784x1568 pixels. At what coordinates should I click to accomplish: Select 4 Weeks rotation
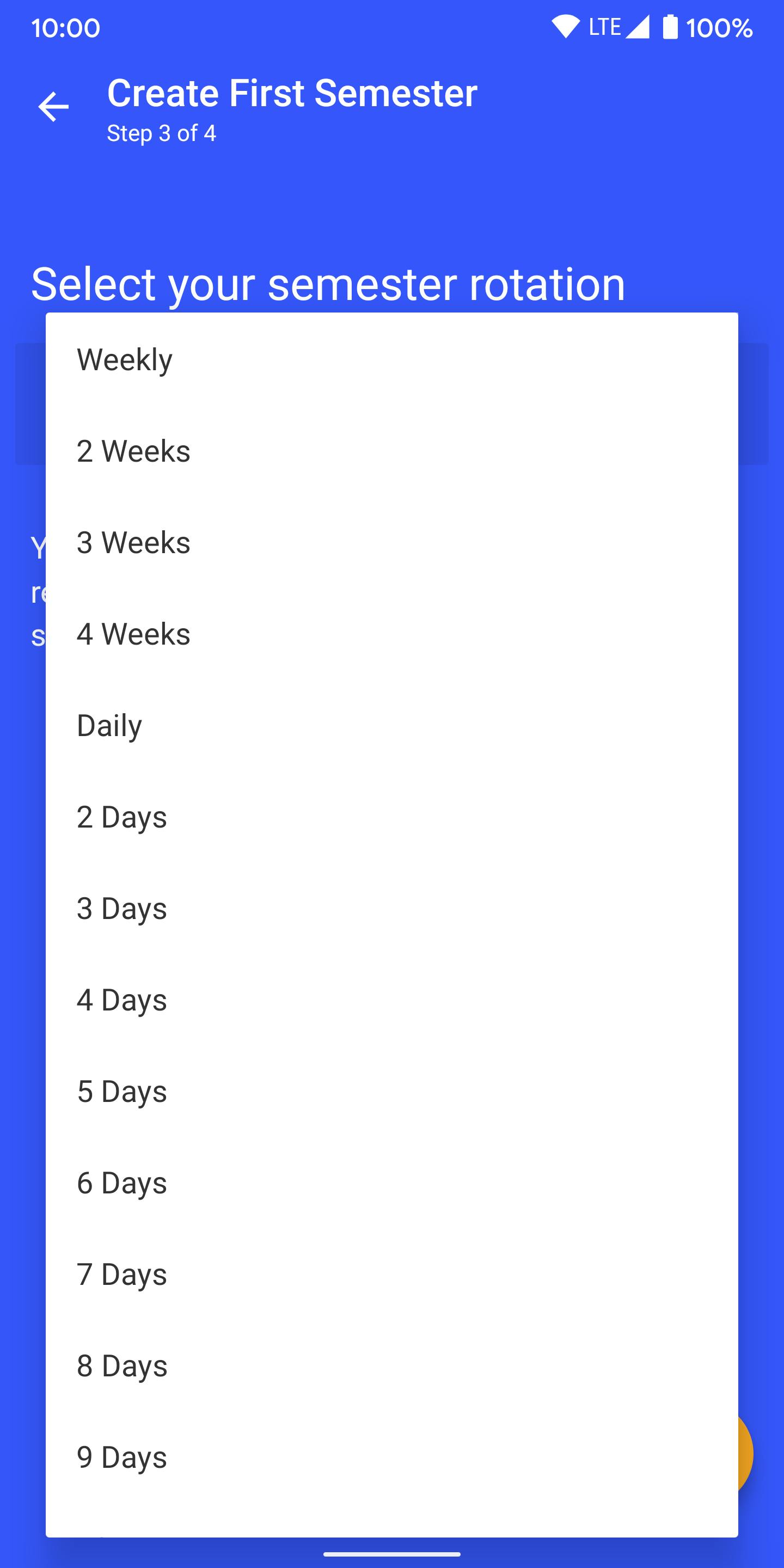(x=392, y=634)
